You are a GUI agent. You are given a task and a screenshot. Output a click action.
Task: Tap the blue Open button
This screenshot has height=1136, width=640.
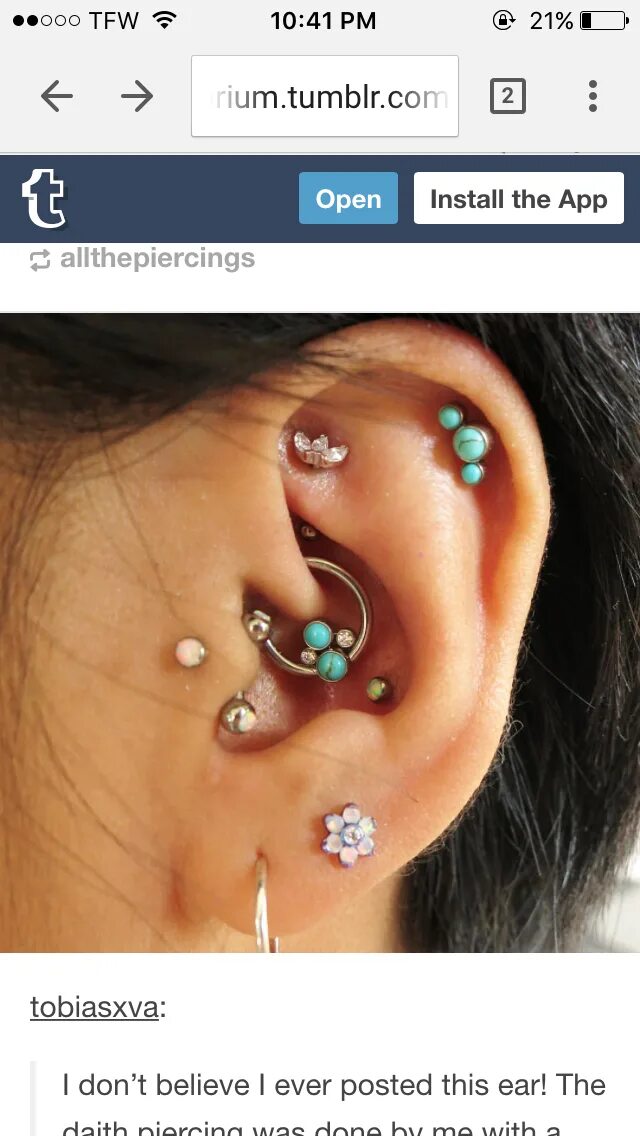(x=348, y=198)
